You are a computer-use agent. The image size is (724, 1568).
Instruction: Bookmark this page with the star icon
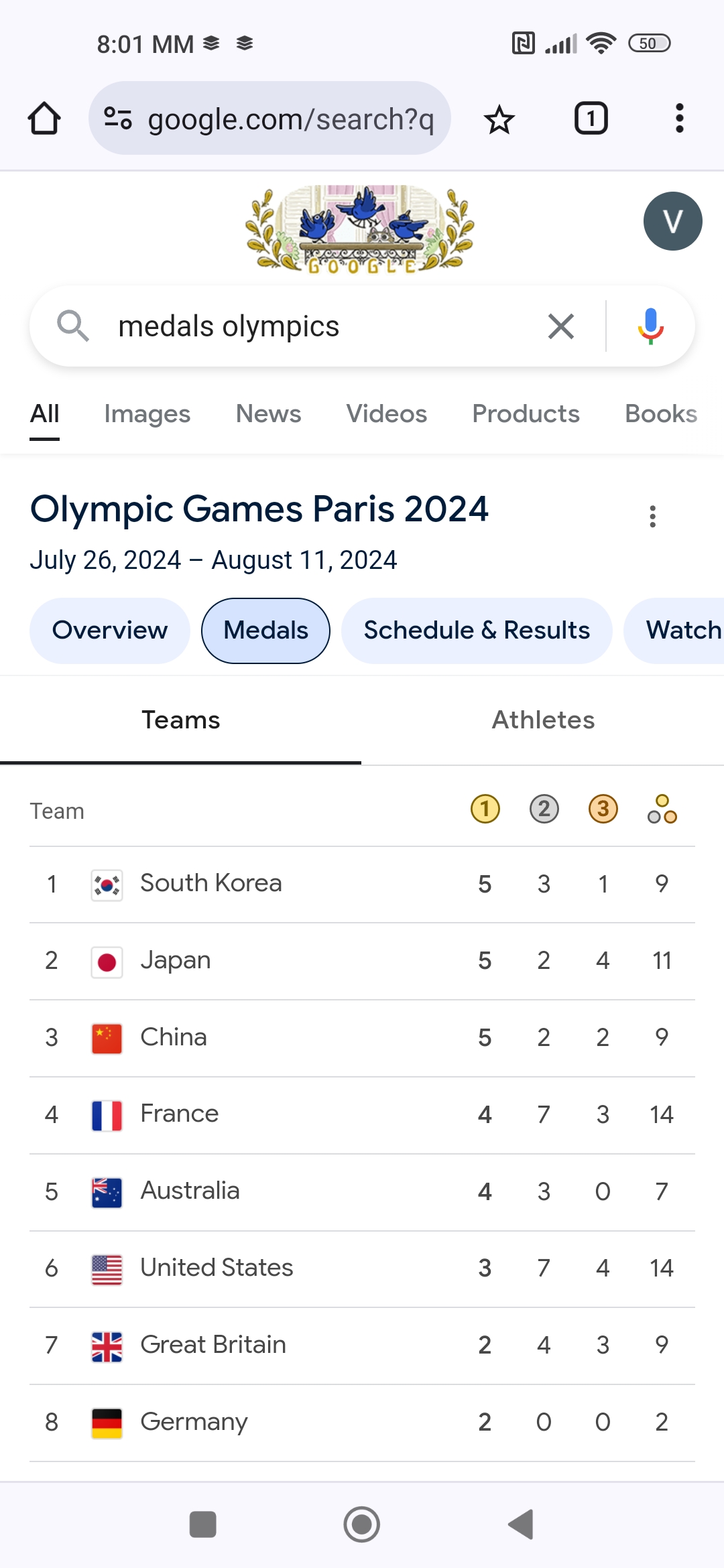(x=499, y=119)
